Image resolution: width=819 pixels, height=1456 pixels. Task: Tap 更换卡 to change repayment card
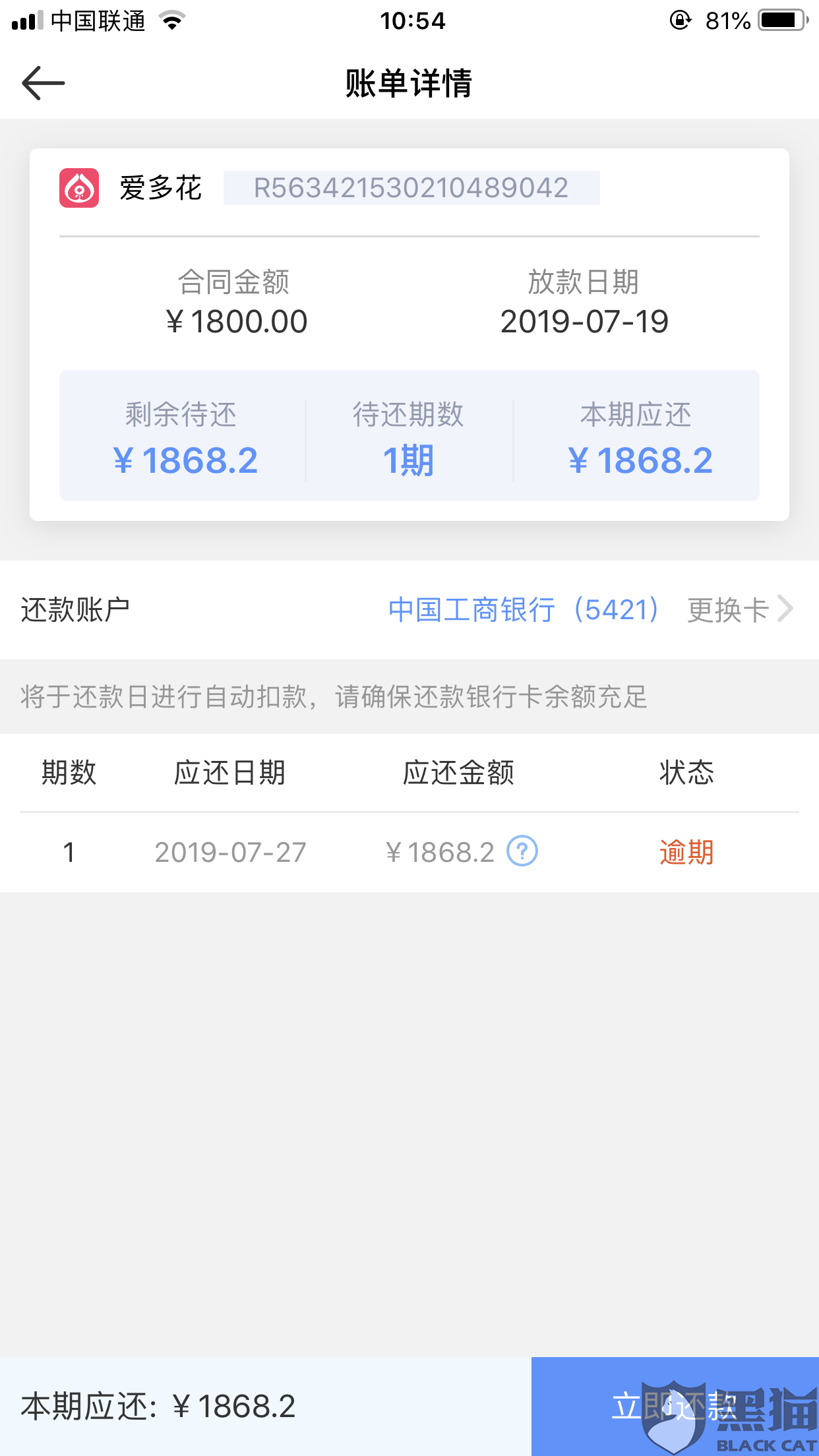click(x=739, y=609)
